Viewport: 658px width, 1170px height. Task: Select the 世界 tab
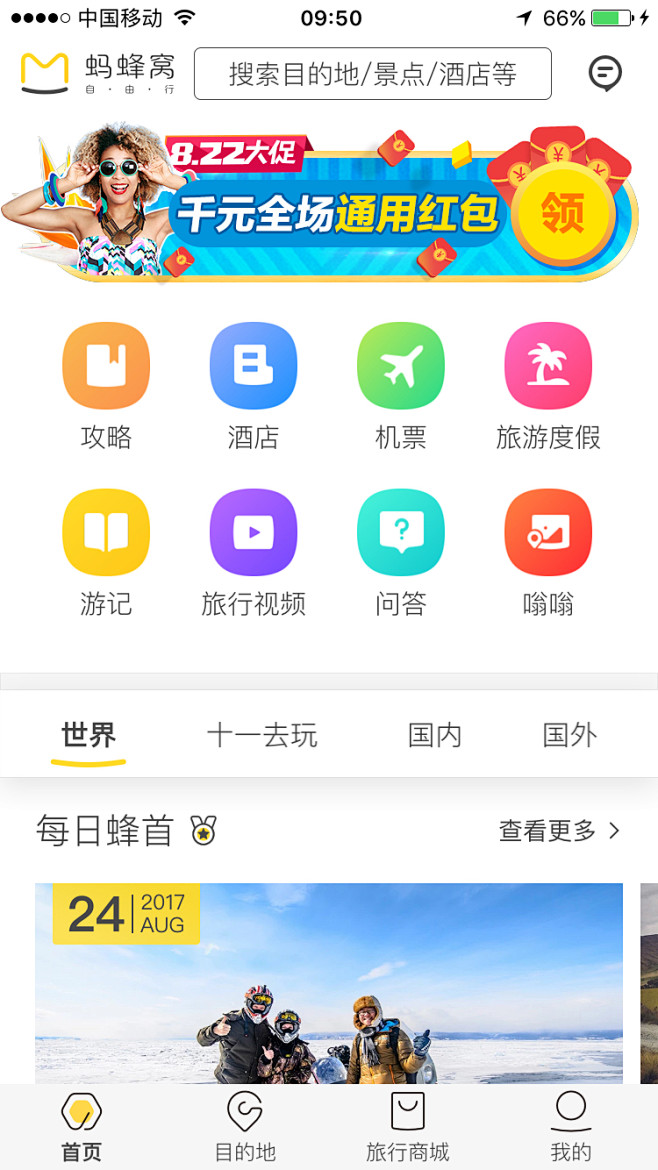click(x=89, y=736)
